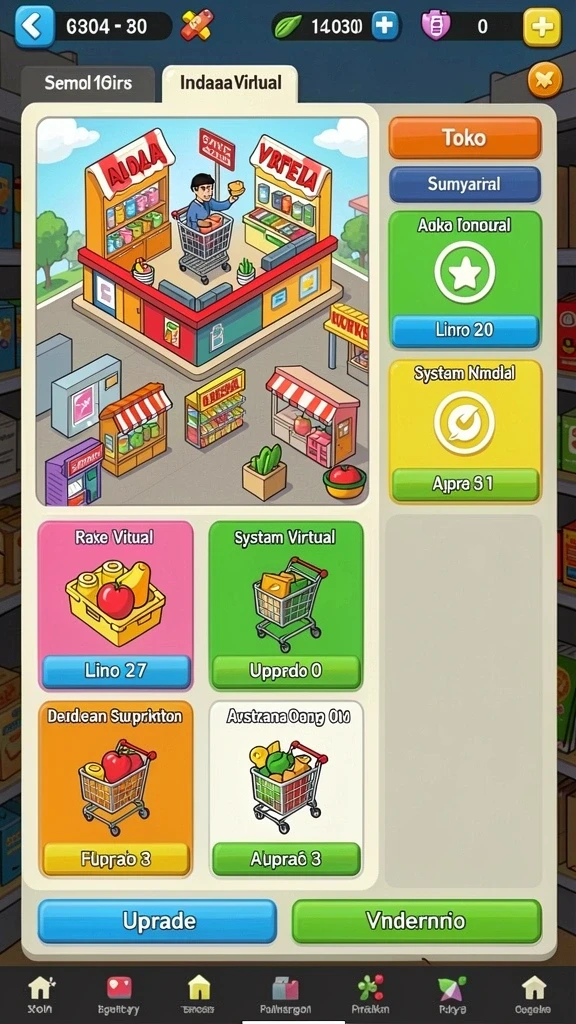Open the Prakikn bottom tab
The image size is (576, 1024).
click(x=370, y=994)
